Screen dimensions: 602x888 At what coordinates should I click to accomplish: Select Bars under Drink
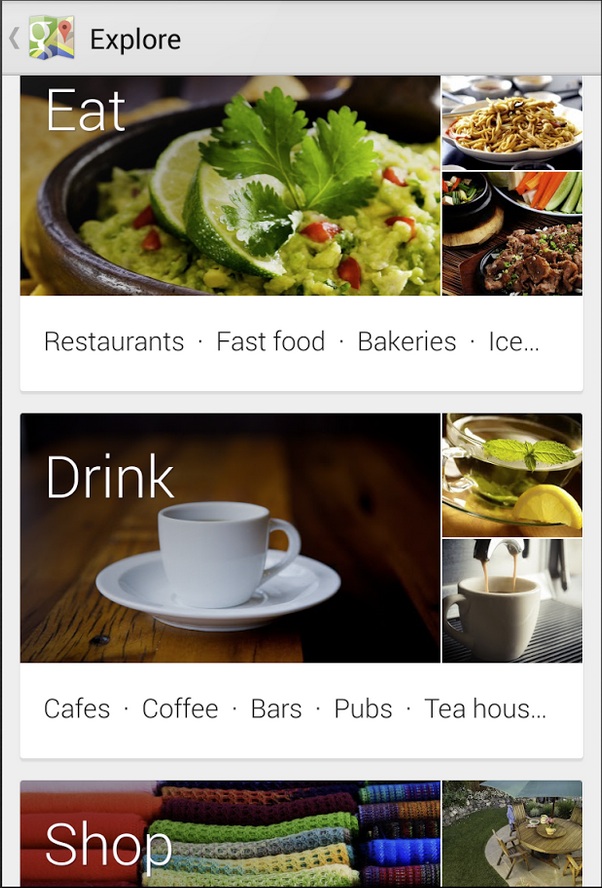[x=276, y=709]
